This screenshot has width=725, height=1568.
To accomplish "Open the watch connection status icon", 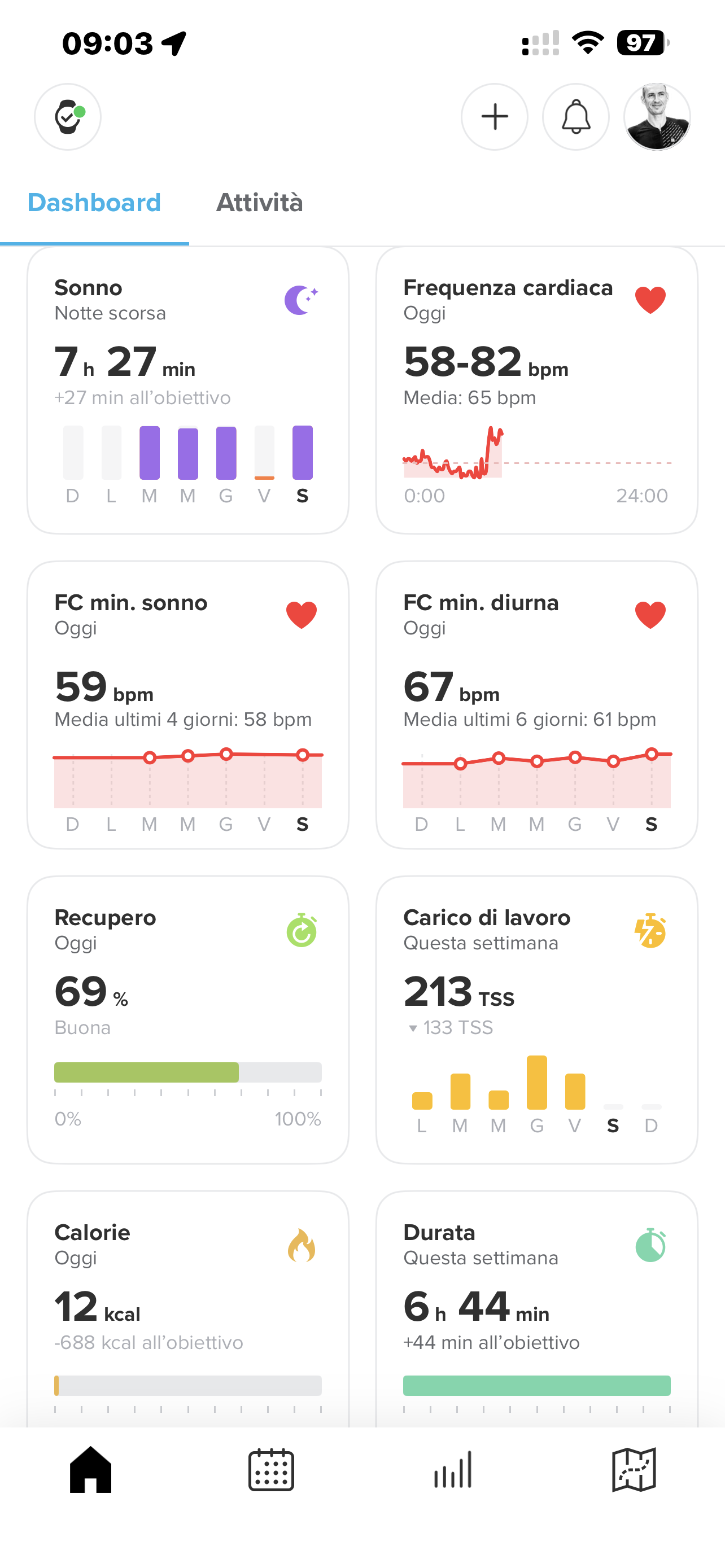I will click(x=67, y=116).
